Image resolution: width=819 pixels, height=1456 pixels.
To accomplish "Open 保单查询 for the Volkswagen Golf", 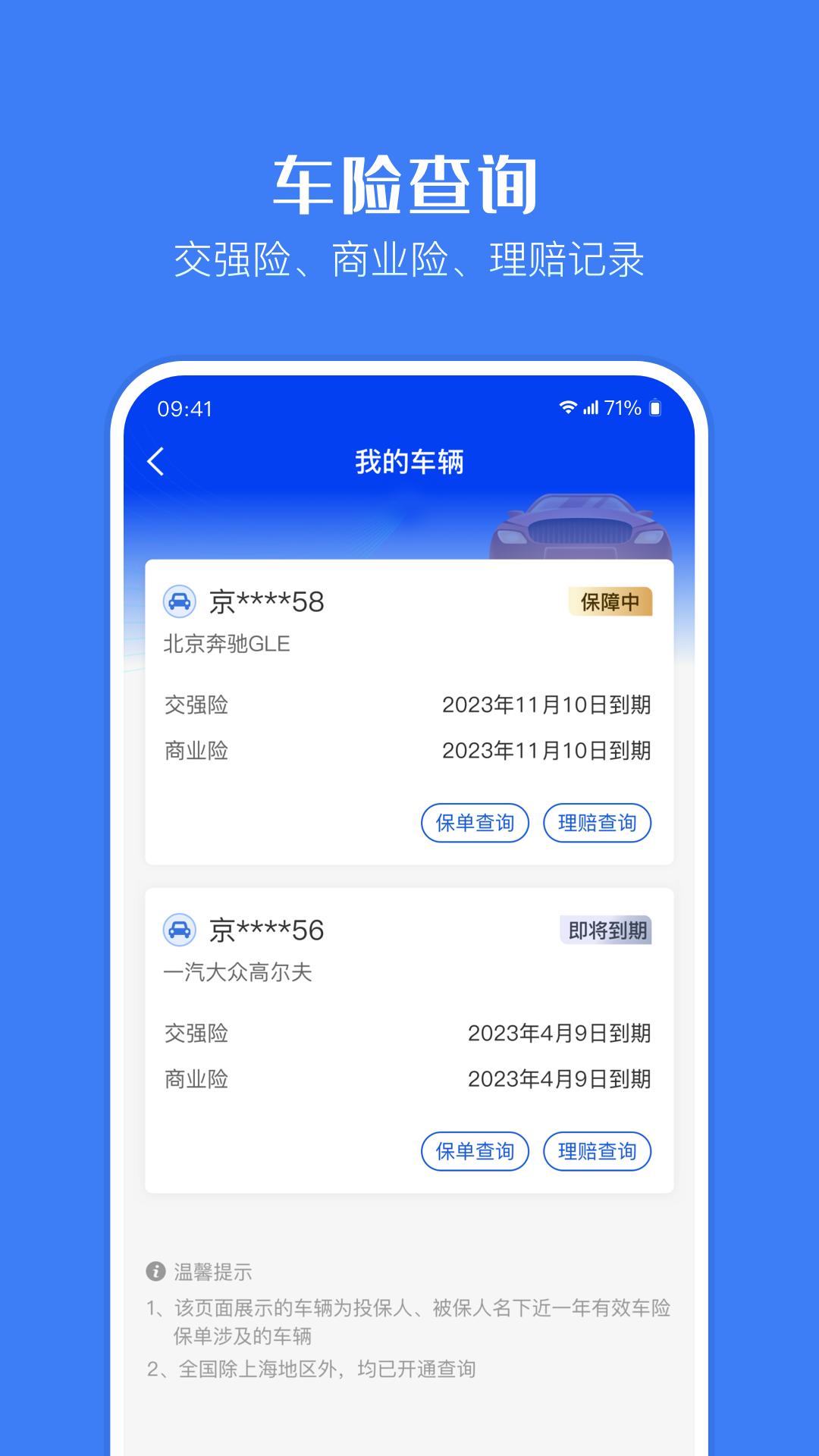I will click(475, 1151).
